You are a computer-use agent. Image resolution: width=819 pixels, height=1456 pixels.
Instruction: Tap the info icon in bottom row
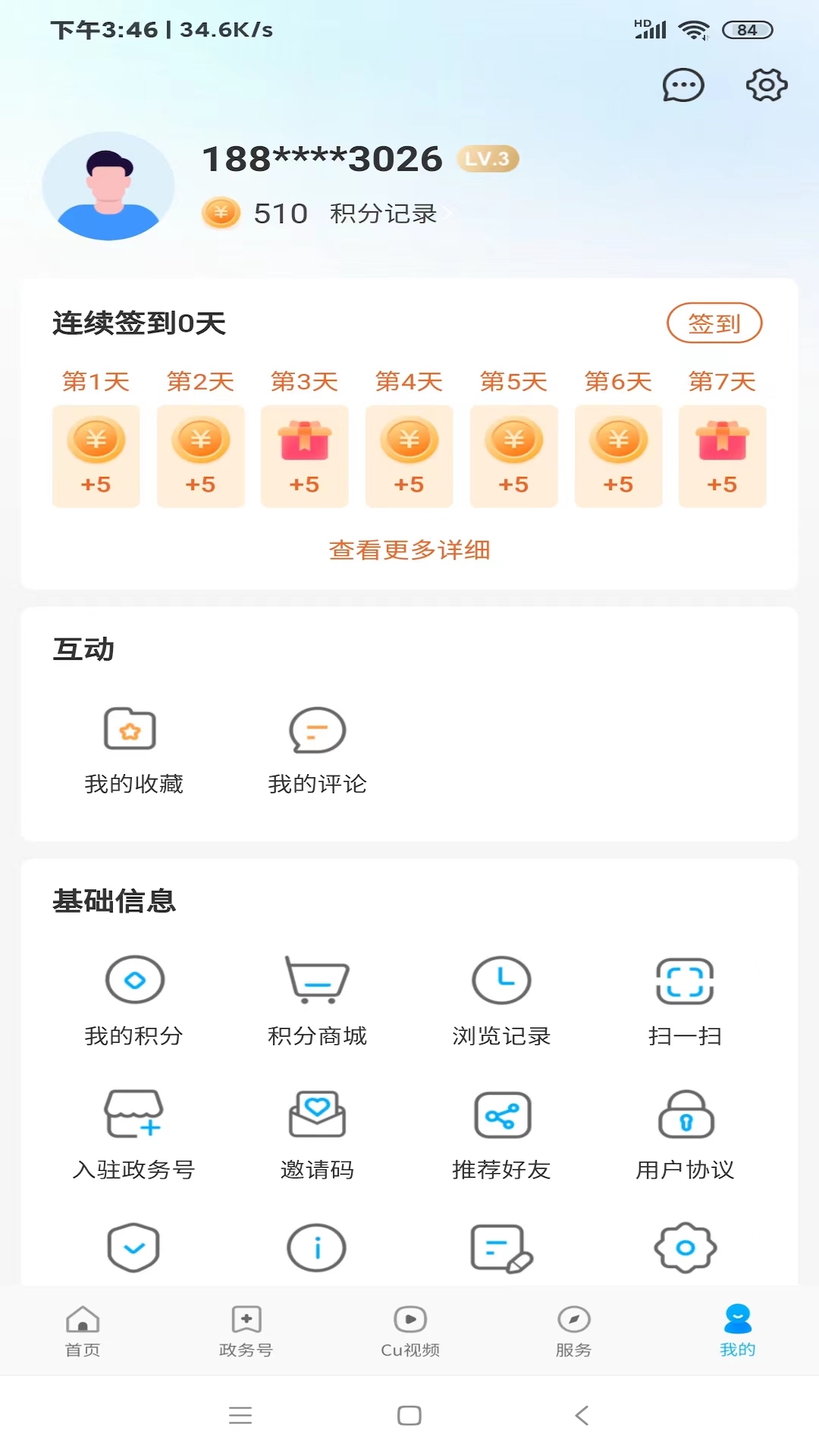tap(316, 1246)
